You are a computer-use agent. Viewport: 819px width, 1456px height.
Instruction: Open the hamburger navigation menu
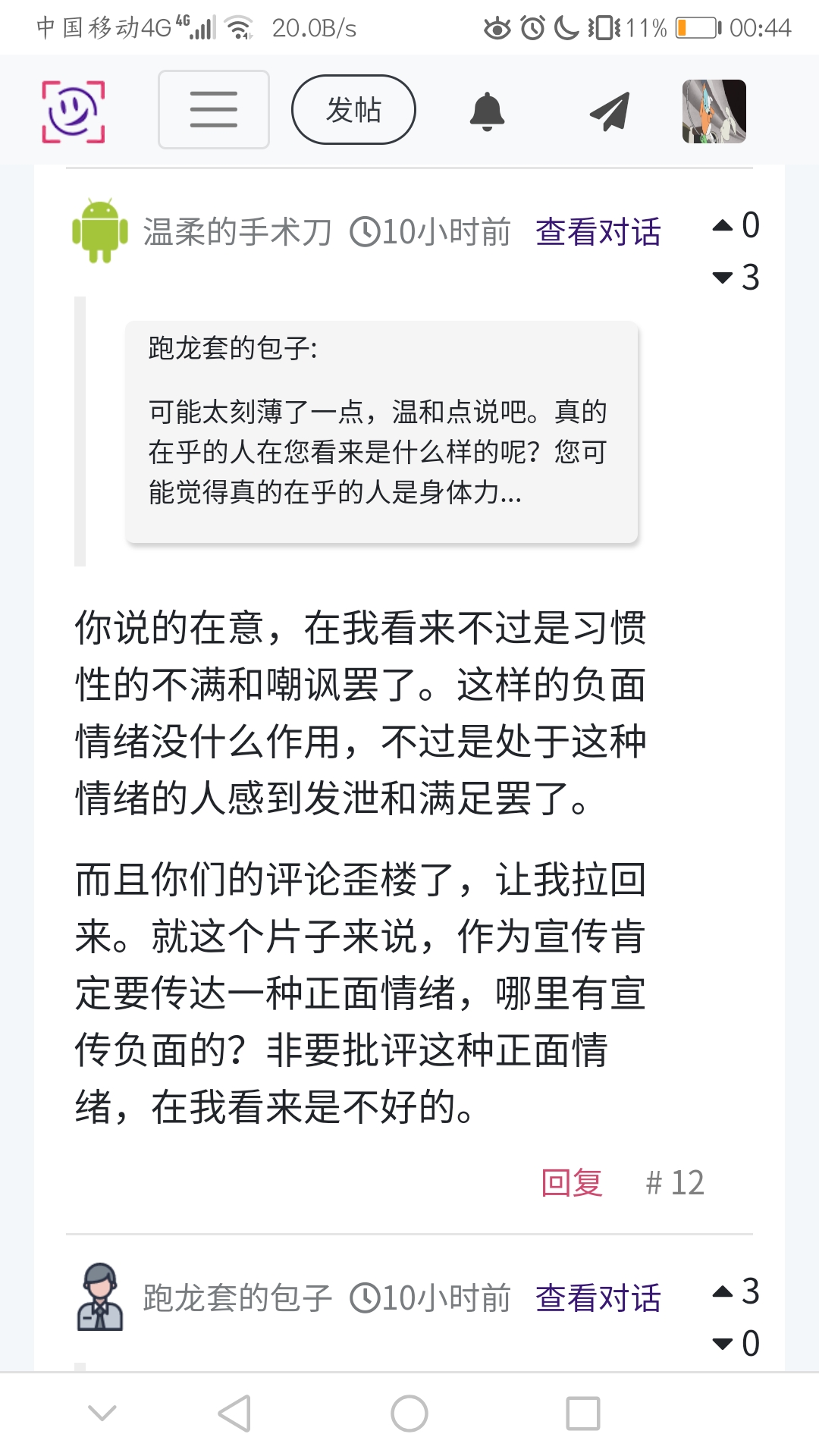214,110
